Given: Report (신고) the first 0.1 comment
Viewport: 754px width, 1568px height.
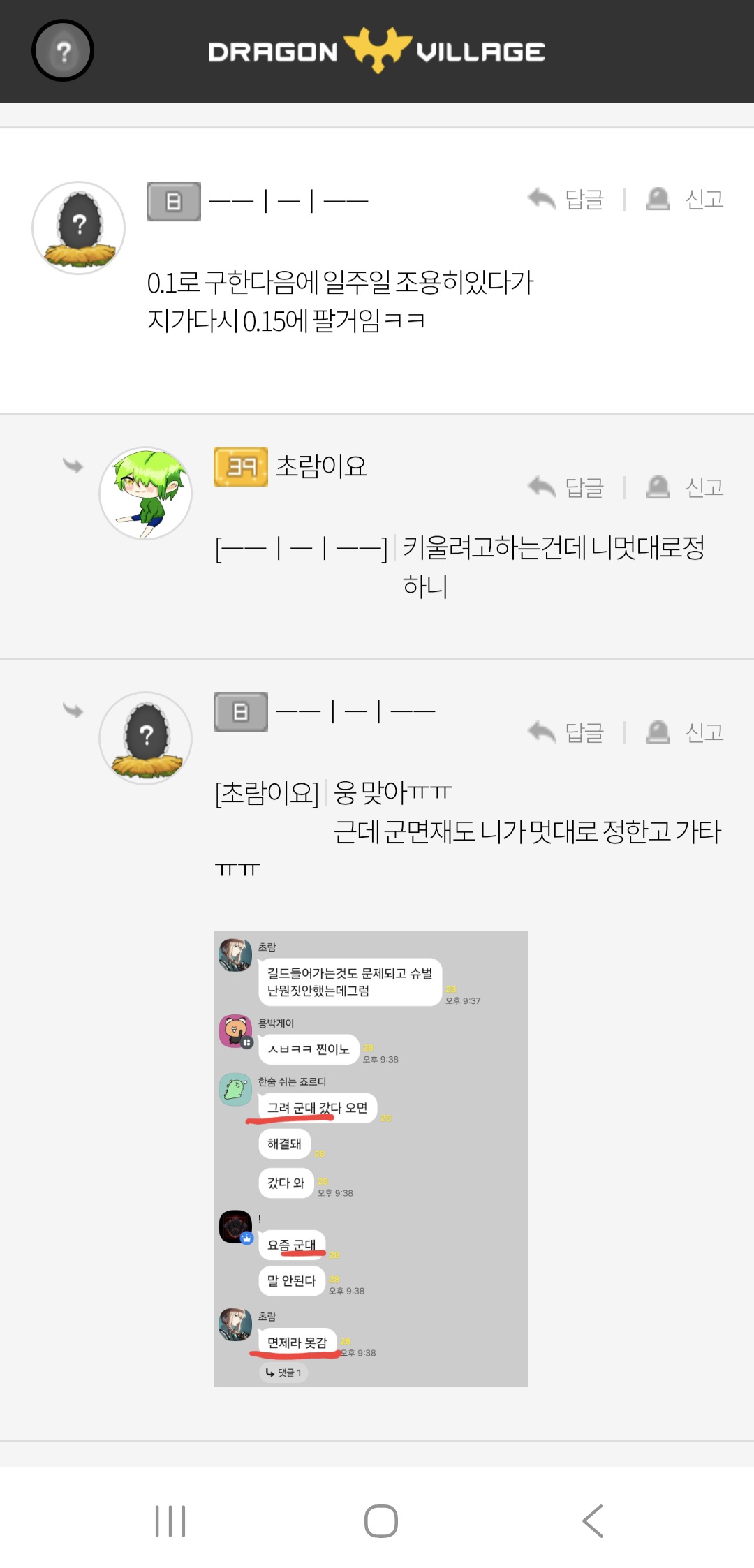Looking at the screenshot, I should coord(686,200).
